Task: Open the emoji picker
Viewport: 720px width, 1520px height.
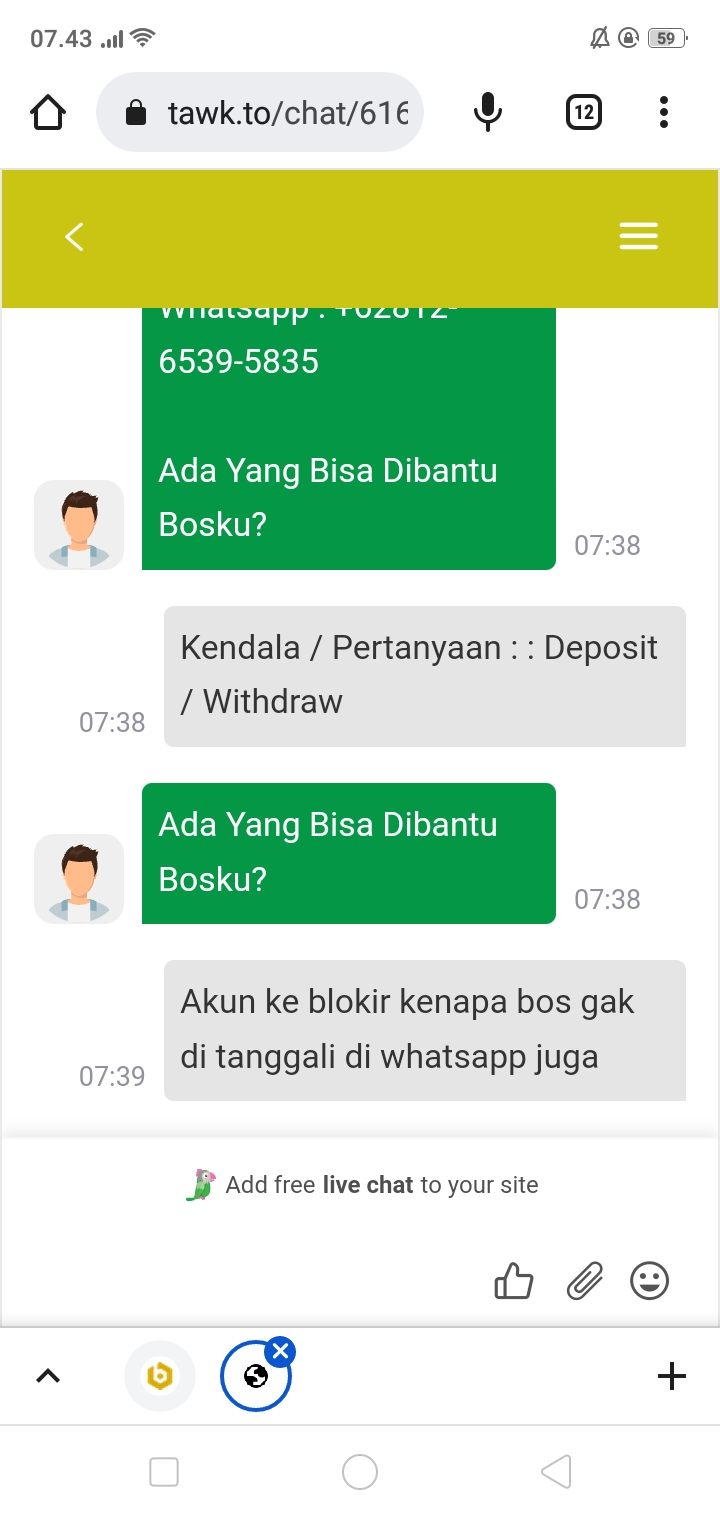Action: pyautogui.click(x=649, y=1280)
